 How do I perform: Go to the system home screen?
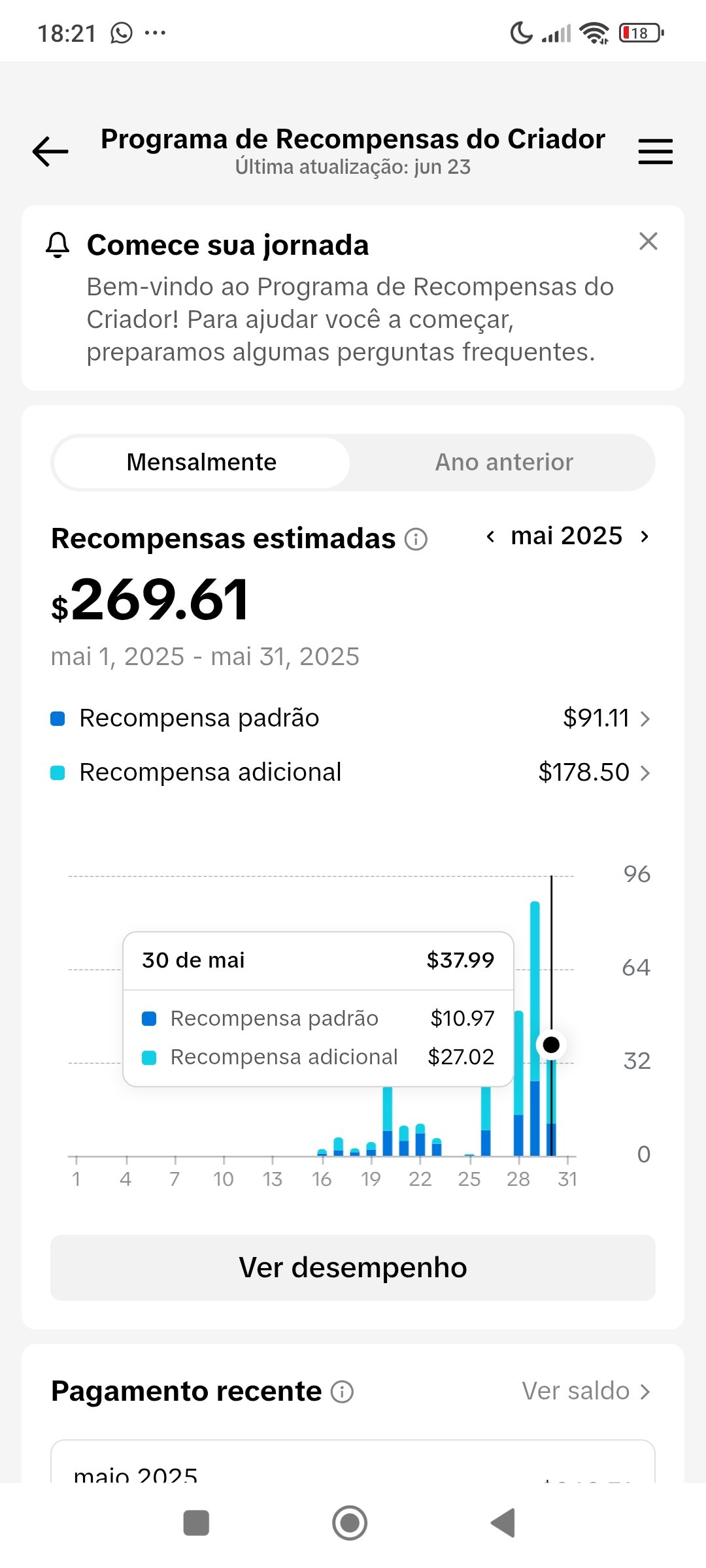[x=350, y=1523]
